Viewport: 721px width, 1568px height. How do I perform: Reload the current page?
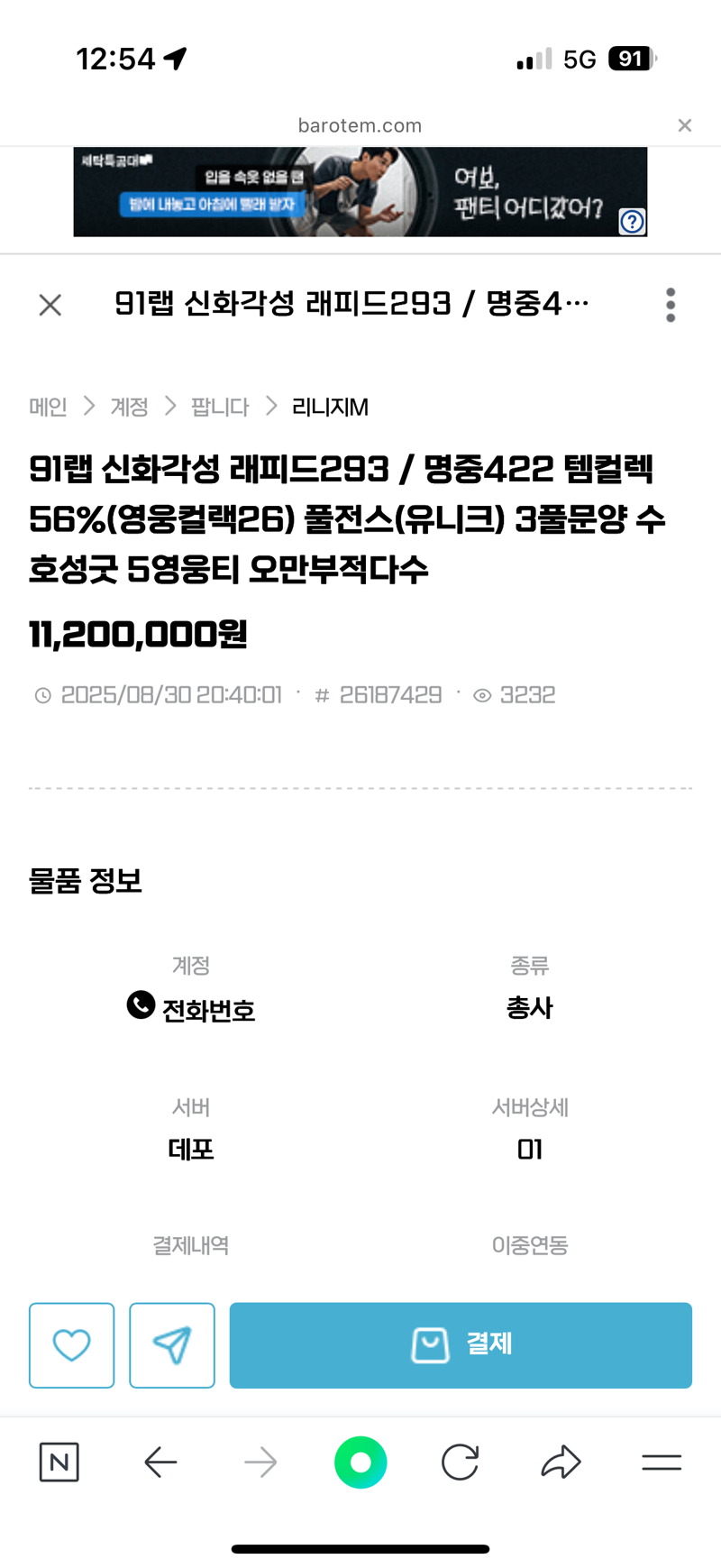[460, 1462]
